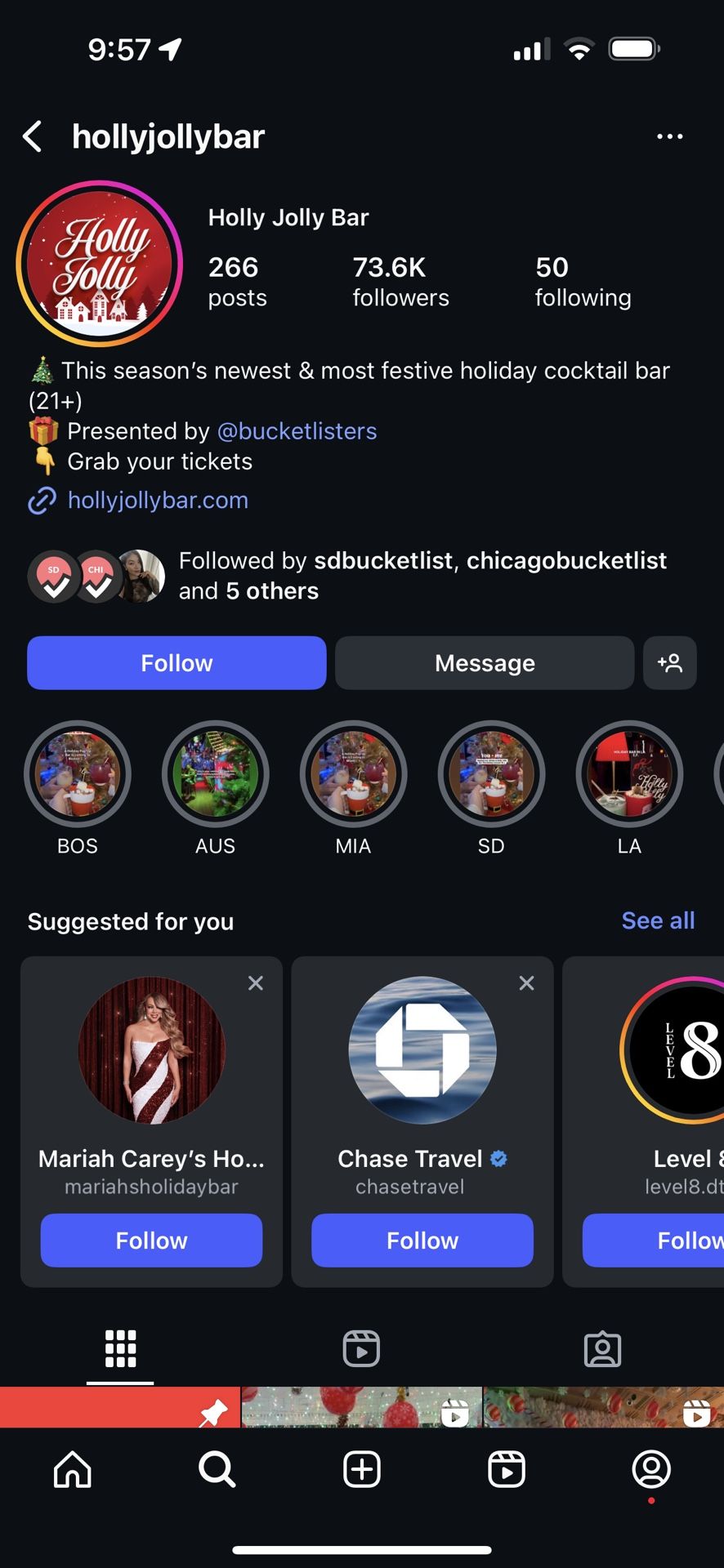Screen dimensions: 724x1568
Task: Open search in bottom navigation
Action: click(x=217, y=1470)
